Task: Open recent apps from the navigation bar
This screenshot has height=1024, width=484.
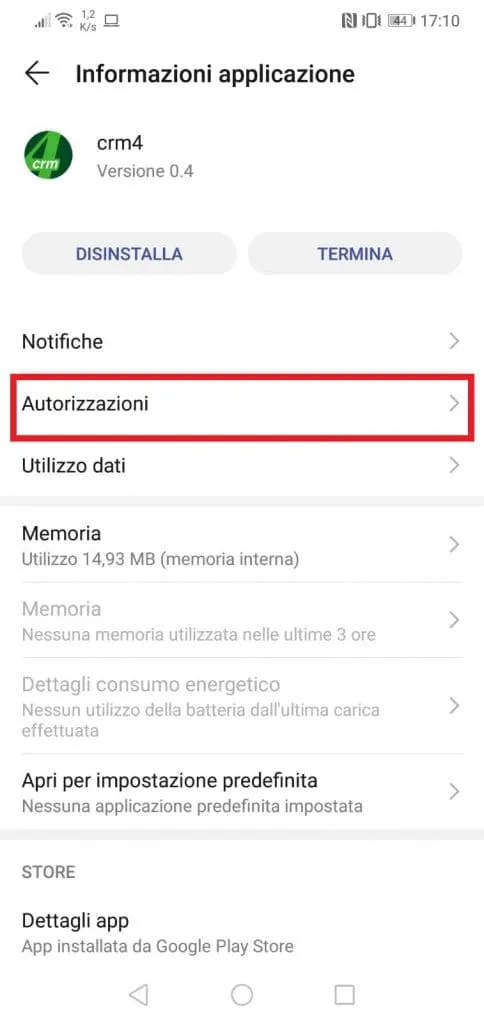Action: click(x=344, y=995)
